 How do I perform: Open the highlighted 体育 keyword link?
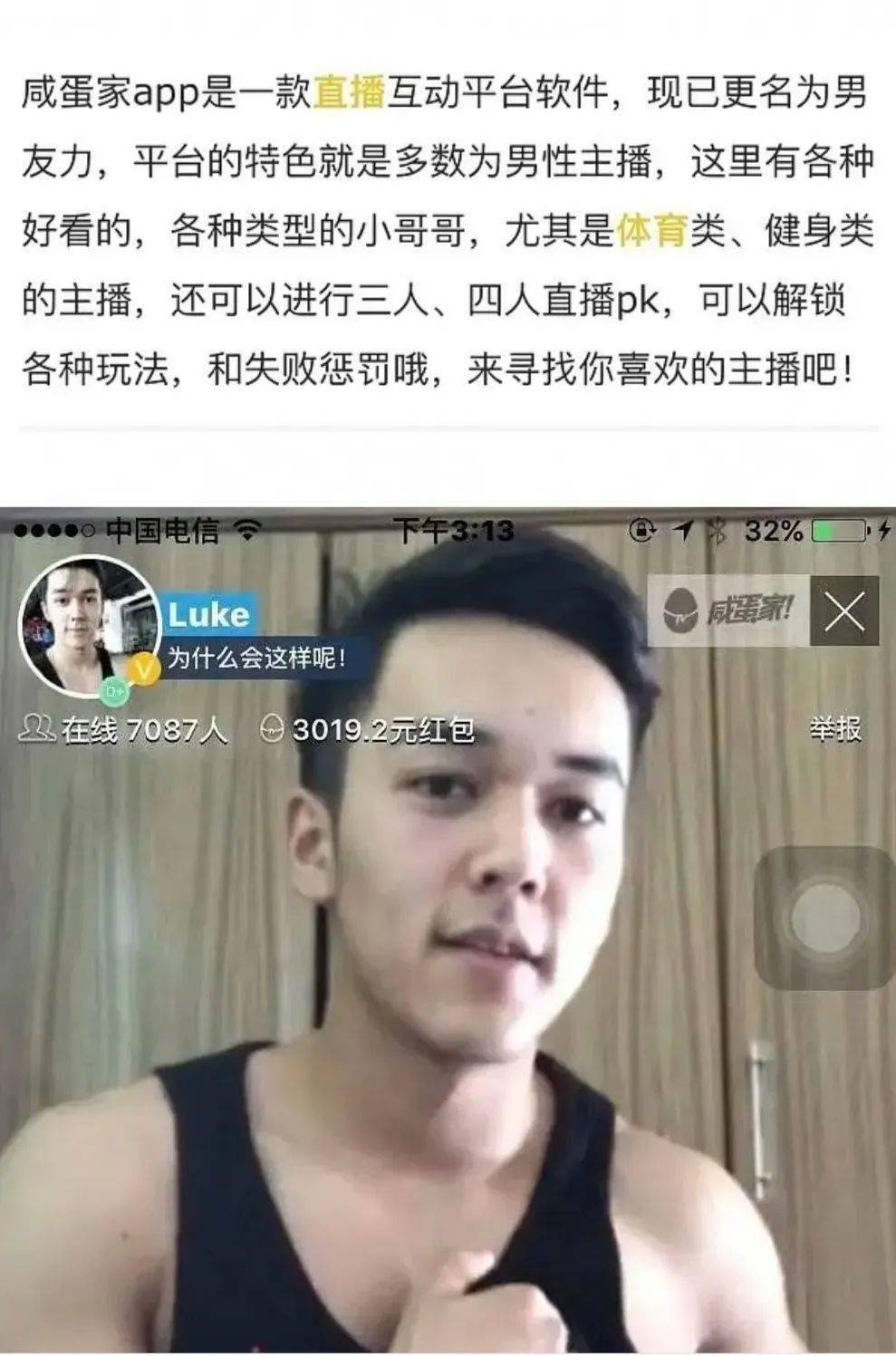point(652,232)
